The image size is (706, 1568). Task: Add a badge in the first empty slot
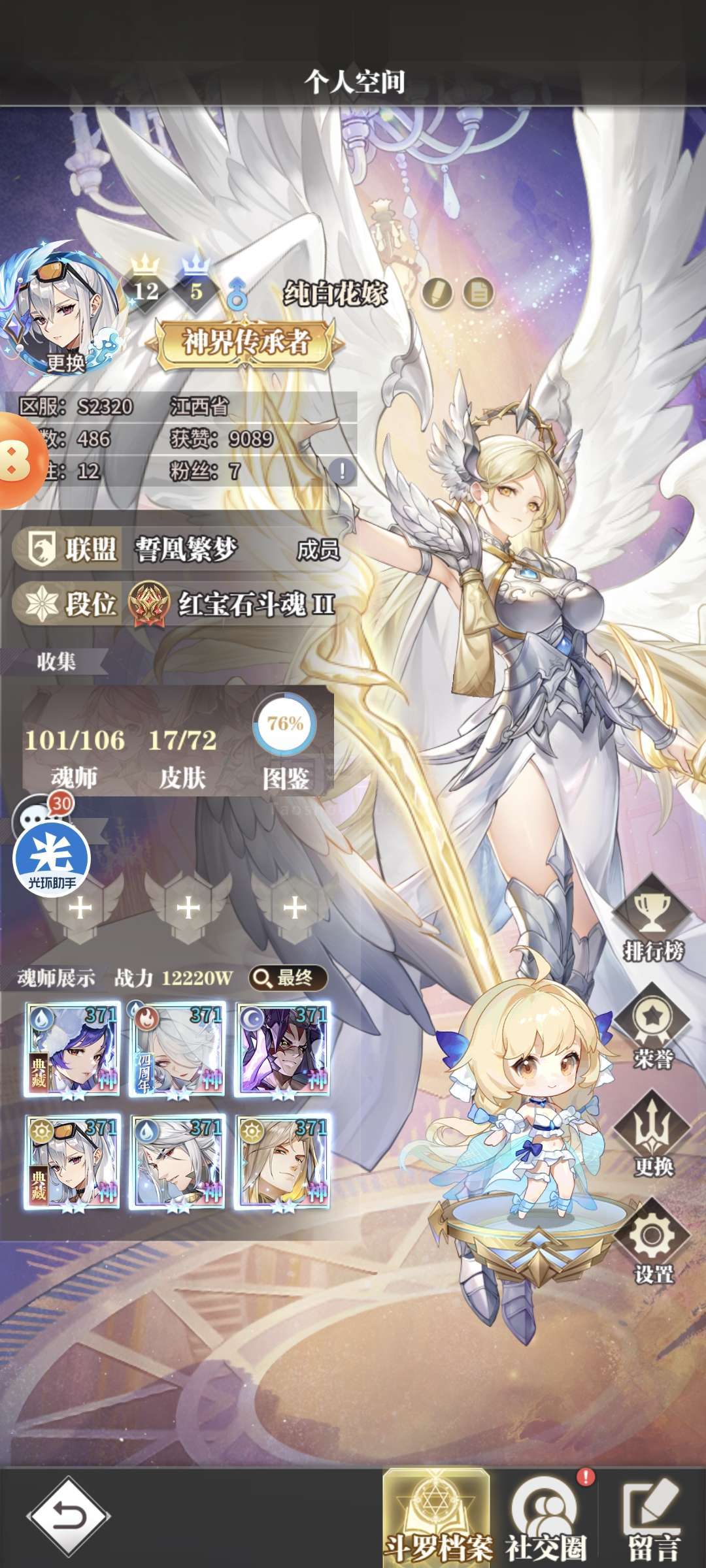pos(81,907)
